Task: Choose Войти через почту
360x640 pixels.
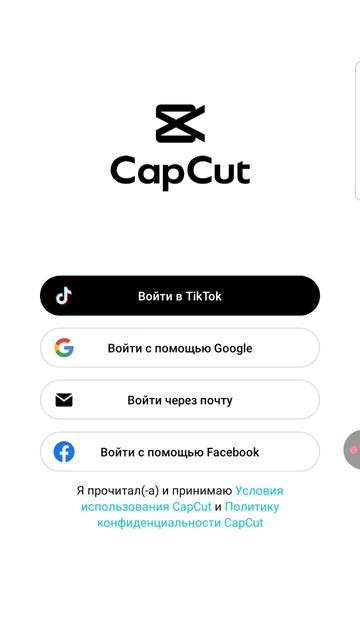Action: coord(180,400)
